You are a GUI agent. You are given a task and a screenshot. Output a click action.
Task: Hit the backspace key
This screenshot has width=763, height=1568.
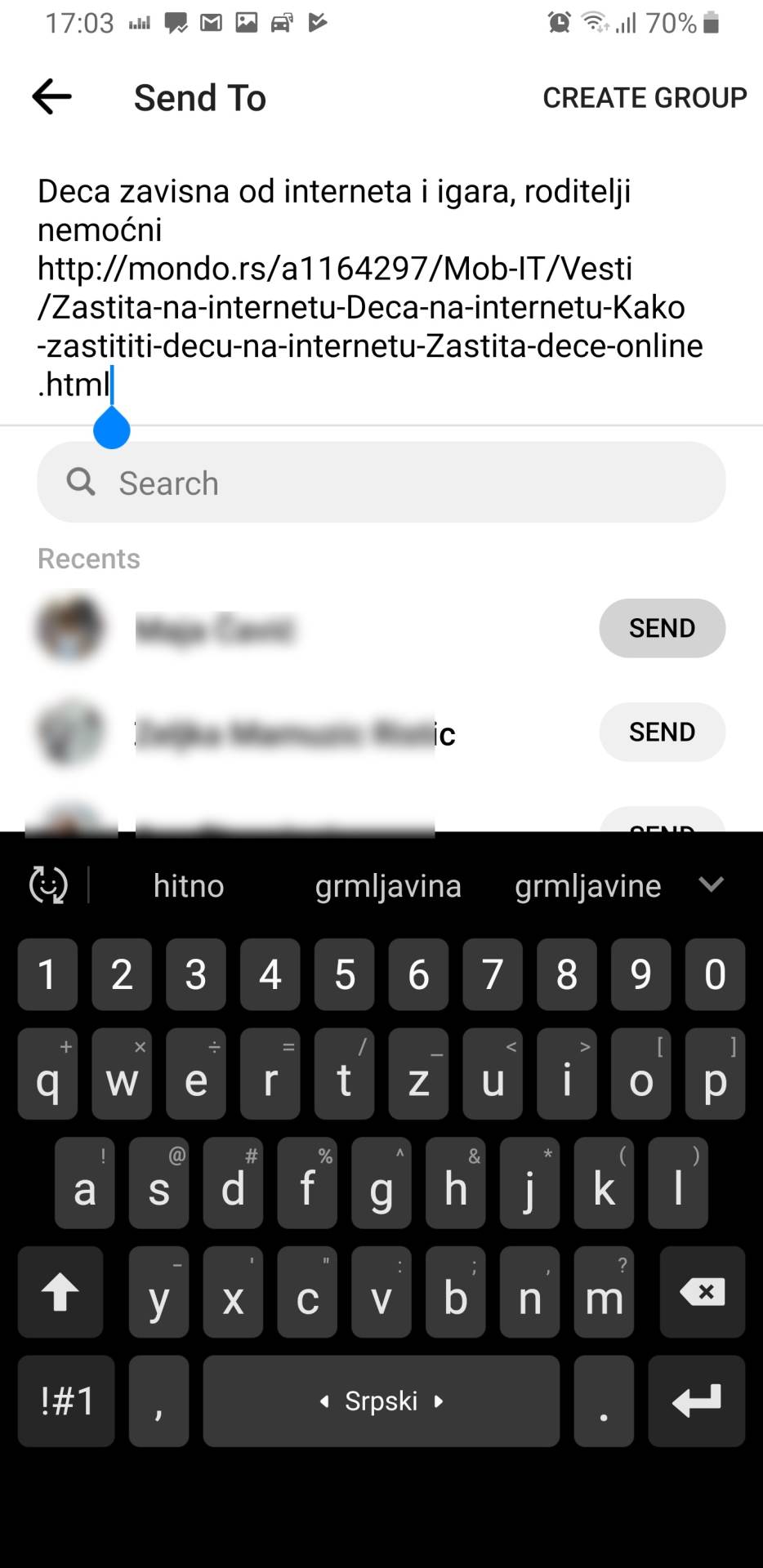click(x=702, y=1292)
